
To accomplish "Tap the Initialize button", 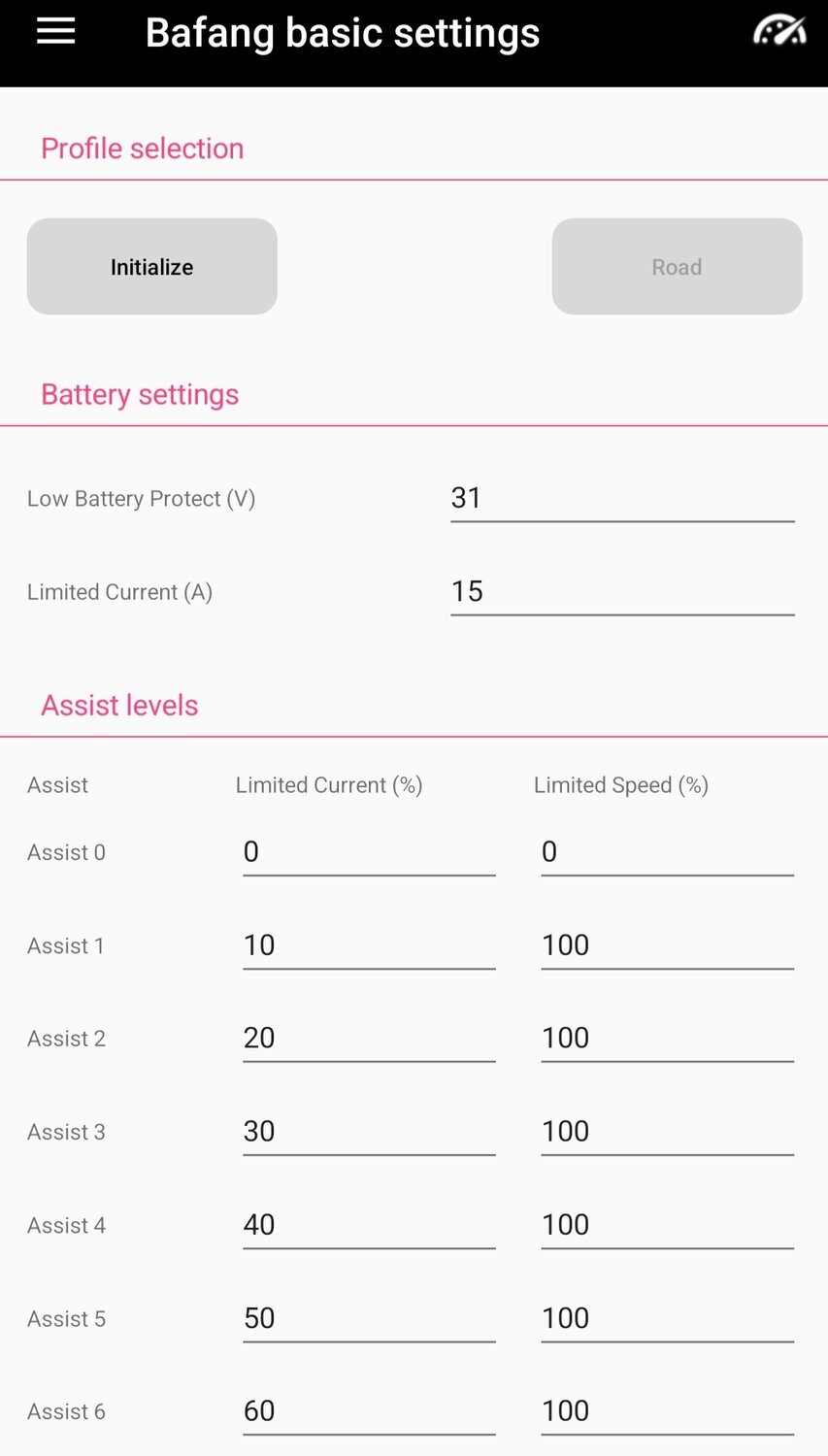I will coord(152,266).
